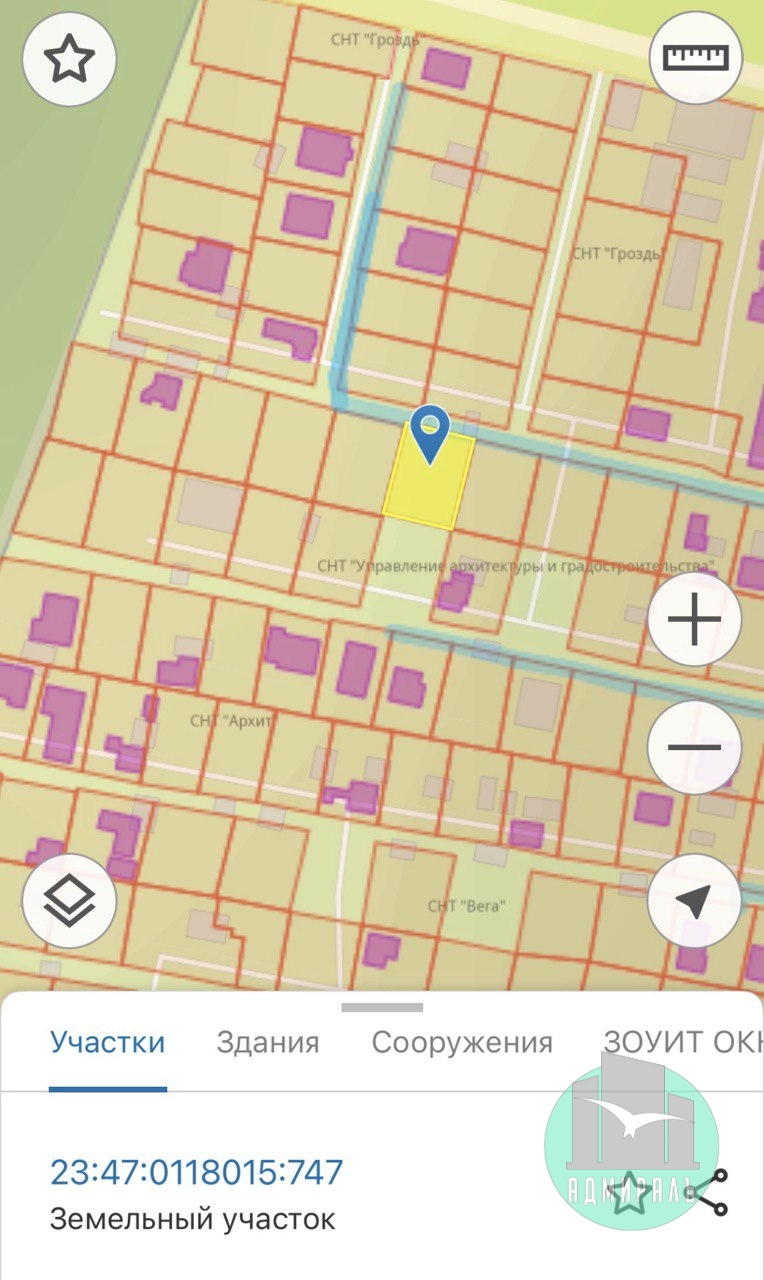764x1280 pixels.
Task: Zoom in on the map
Action: pyautogui.click(x=694, y=620)
